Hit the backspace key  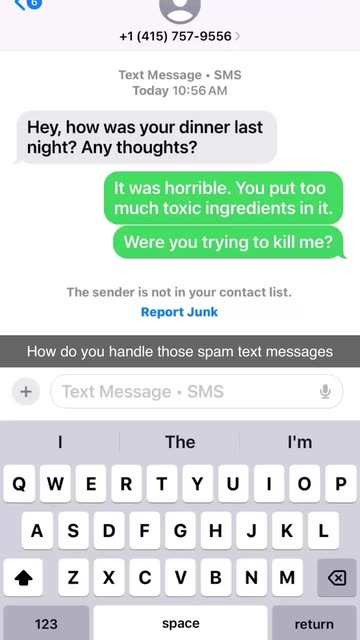337,578
